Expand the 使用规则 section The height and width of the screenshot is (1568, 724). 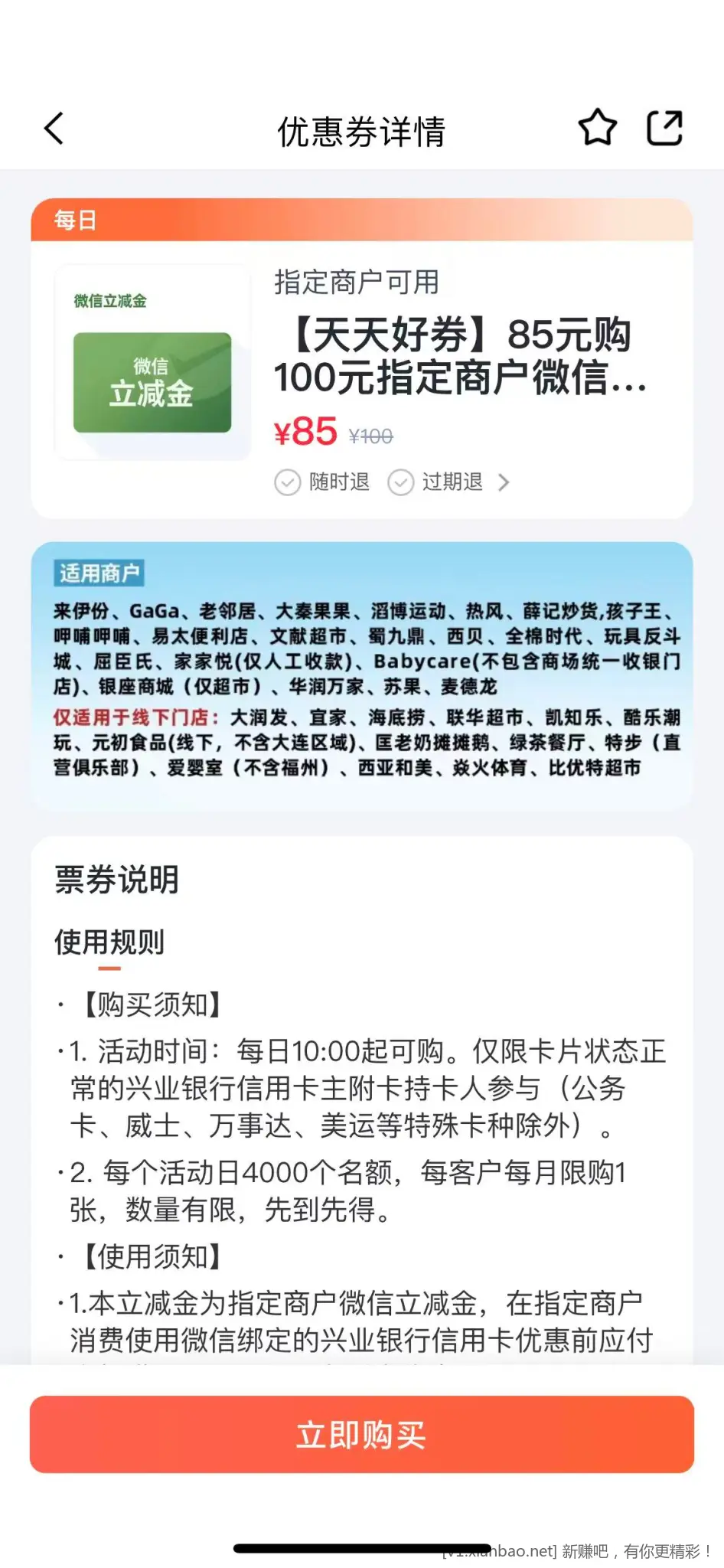(x=109, y=944)
